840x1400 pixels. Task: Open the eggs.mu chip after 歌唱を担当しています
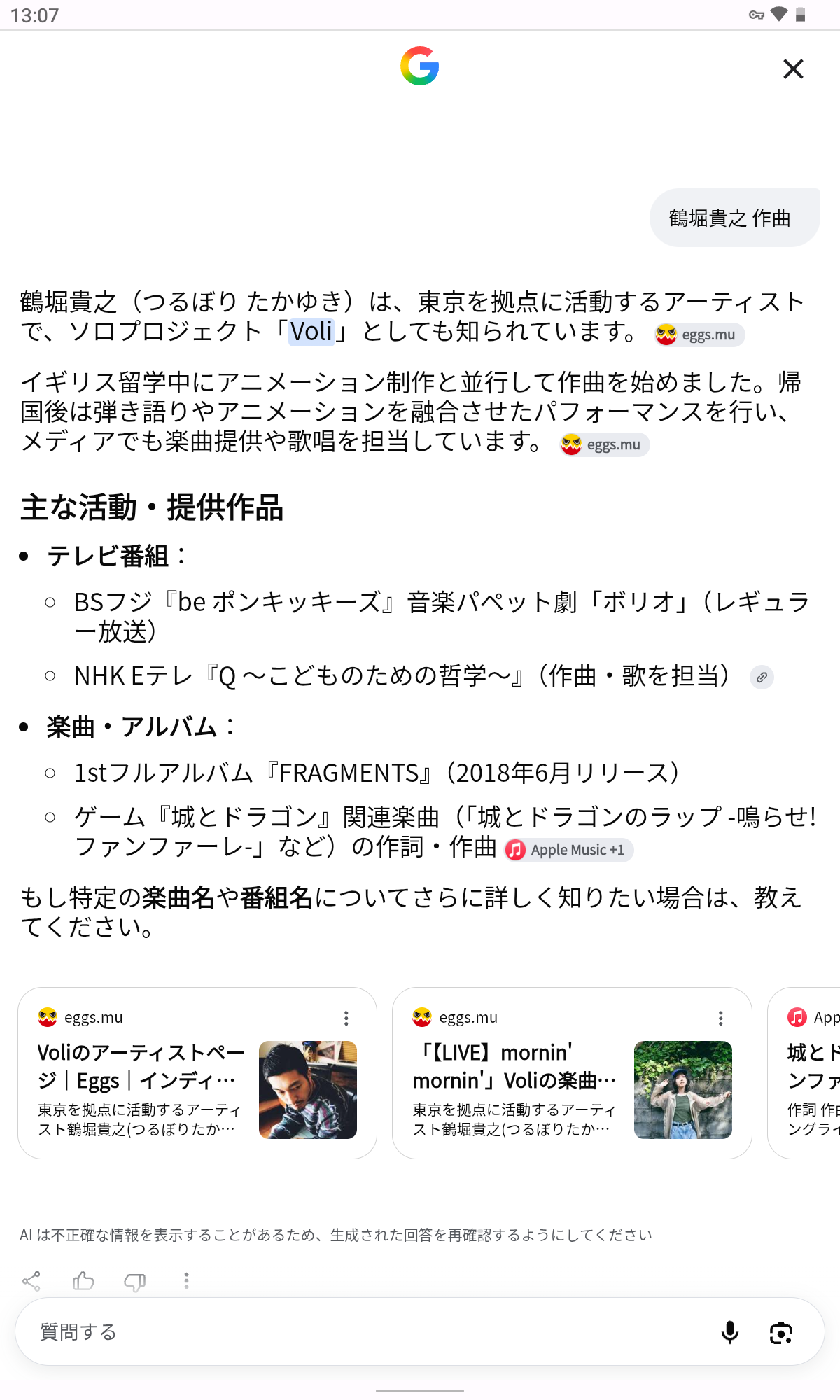coord(605,444)
